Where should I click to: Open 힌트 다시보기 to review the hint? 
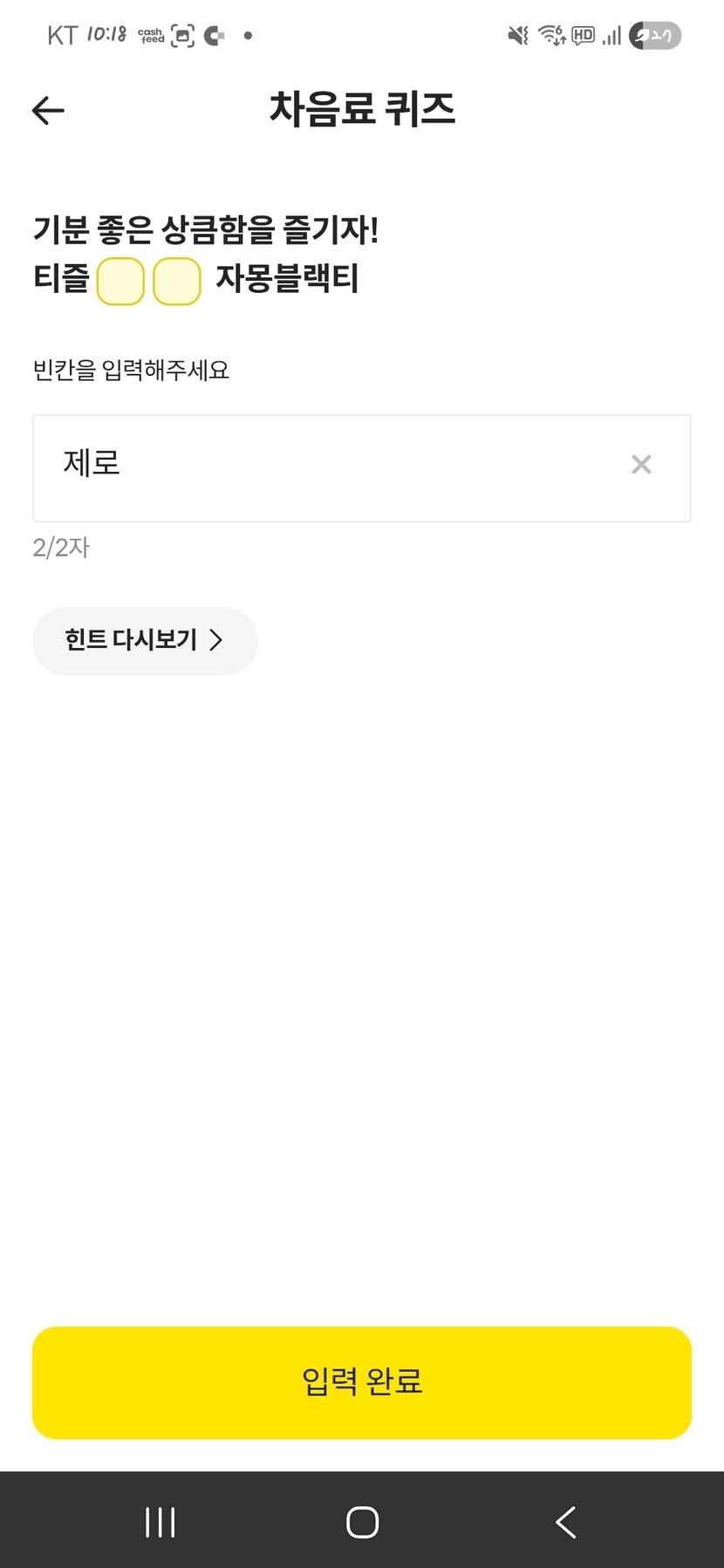145,641
